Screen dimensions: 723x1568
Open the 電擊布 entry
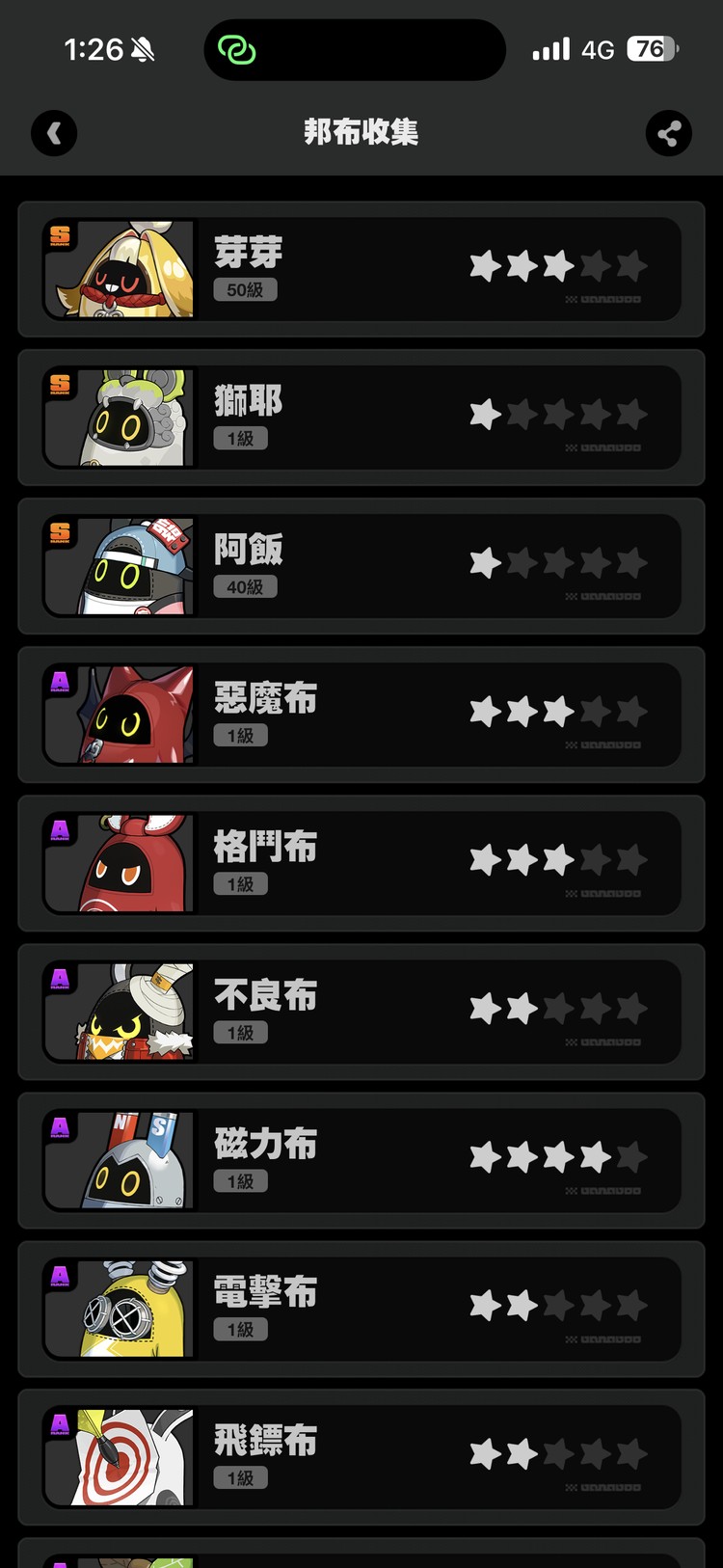(361, 1308)
